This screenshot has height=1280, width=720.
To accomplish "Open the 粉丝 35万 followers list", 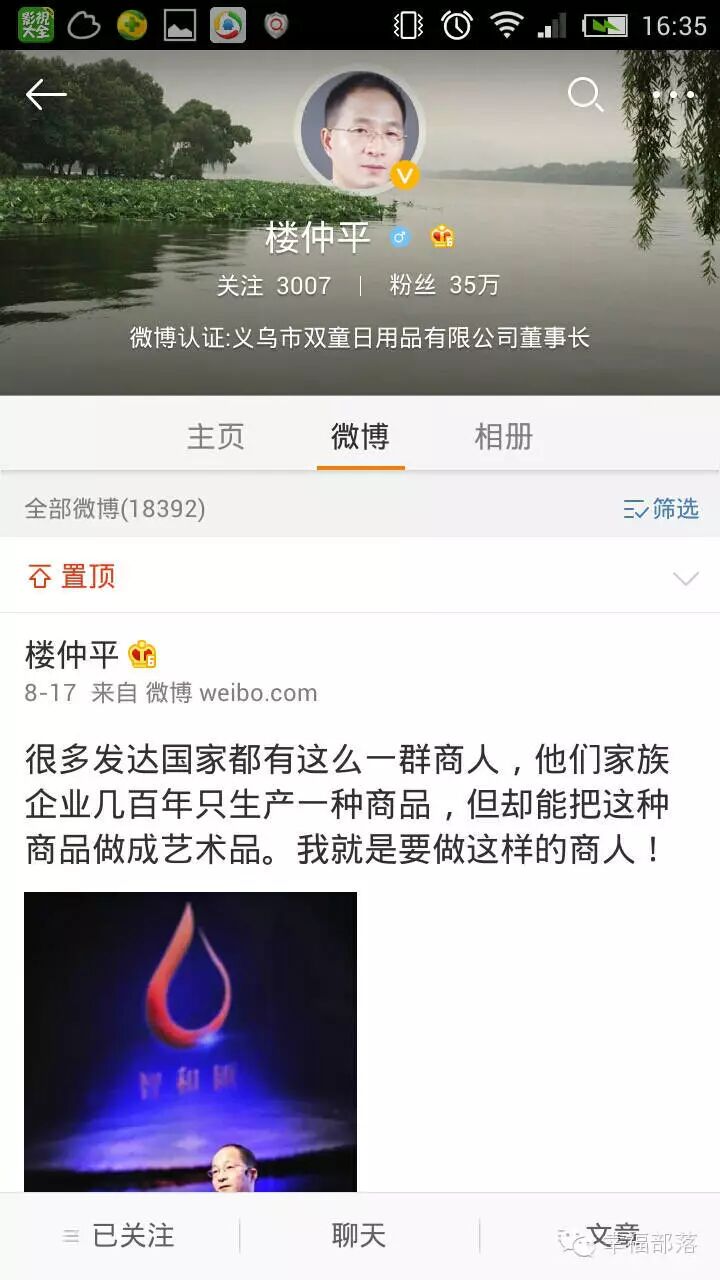I will click(x=444, y=285).
